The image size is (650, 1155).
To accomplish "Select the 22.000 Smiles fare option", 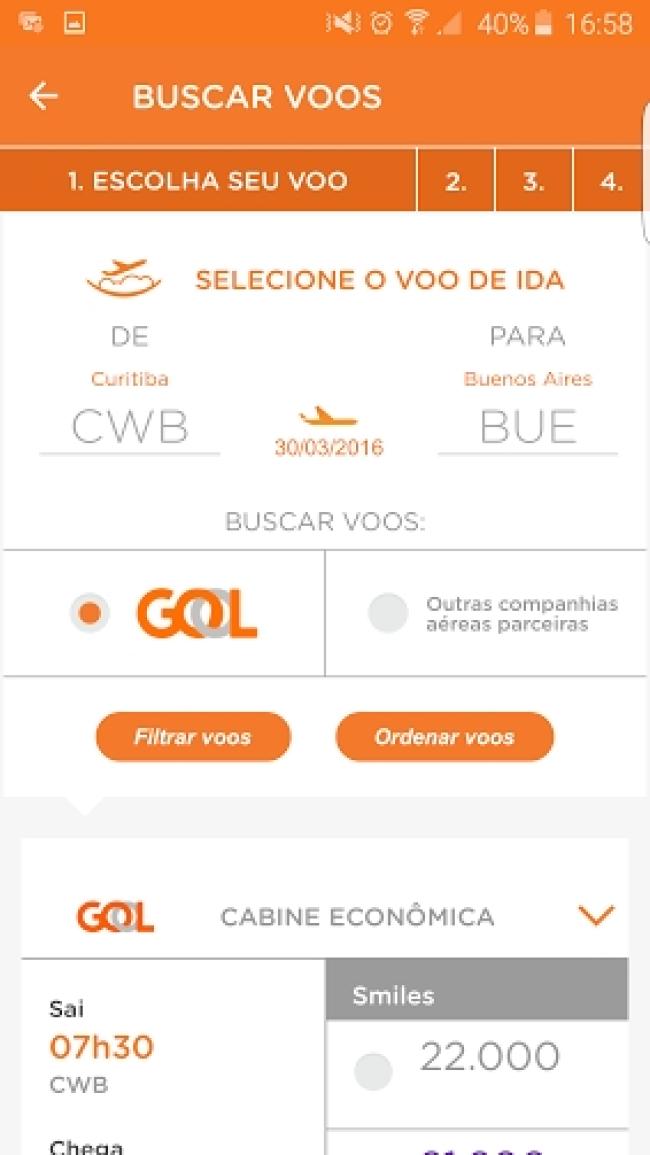I will coord(373,1070).
